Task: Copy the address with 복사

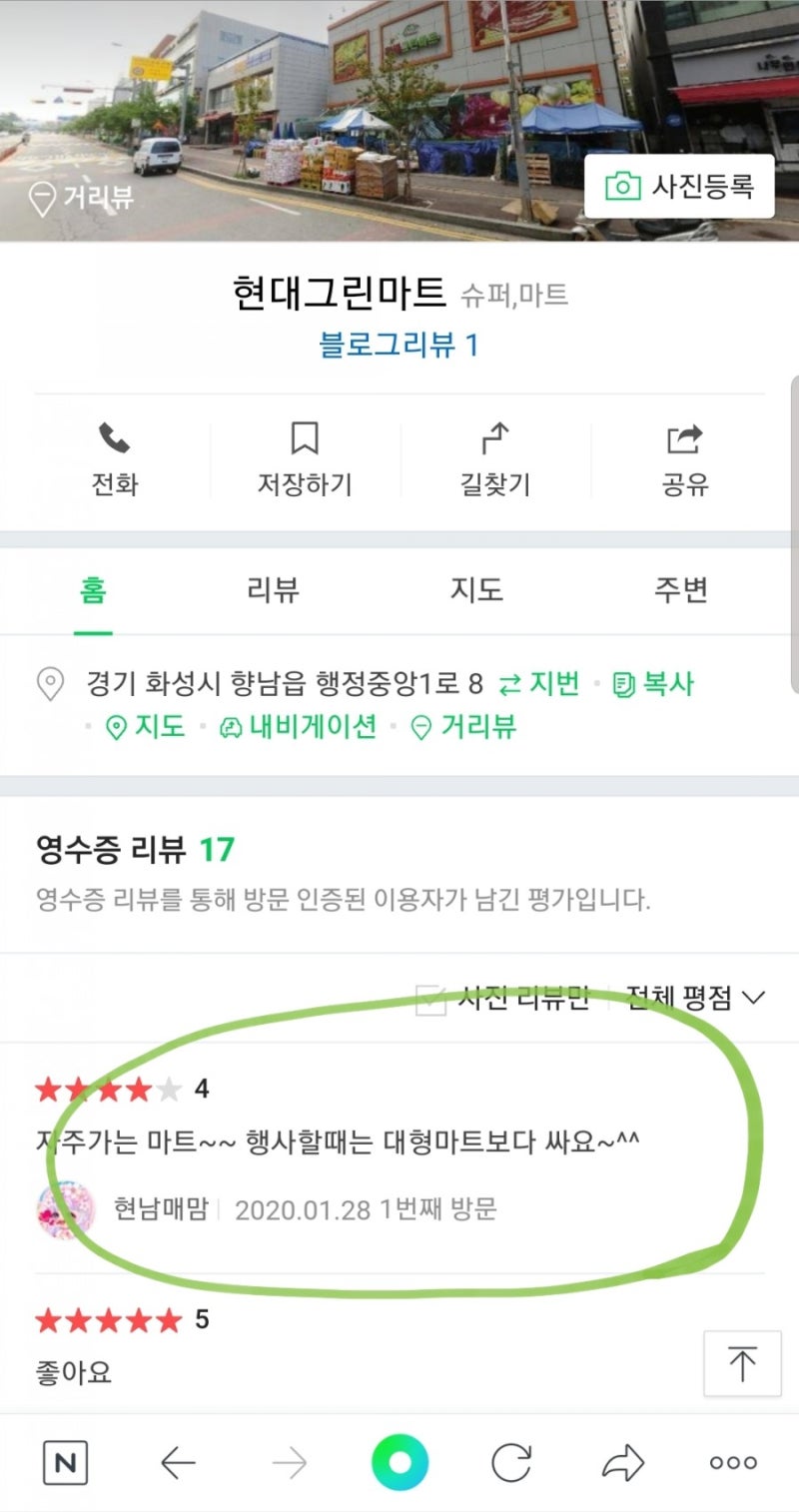Action: [654, 684]
